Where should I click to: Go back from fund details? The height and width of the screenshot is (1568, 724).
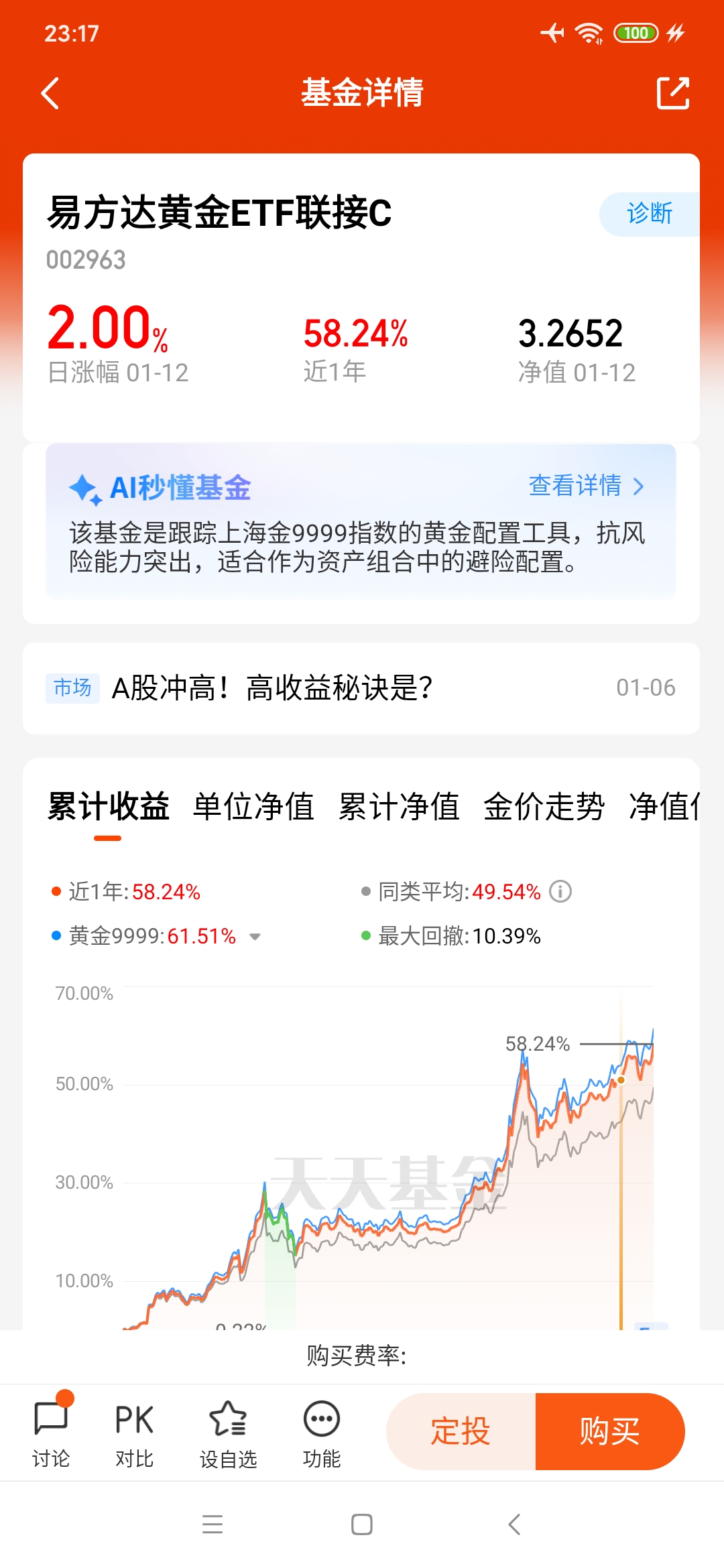50,93
